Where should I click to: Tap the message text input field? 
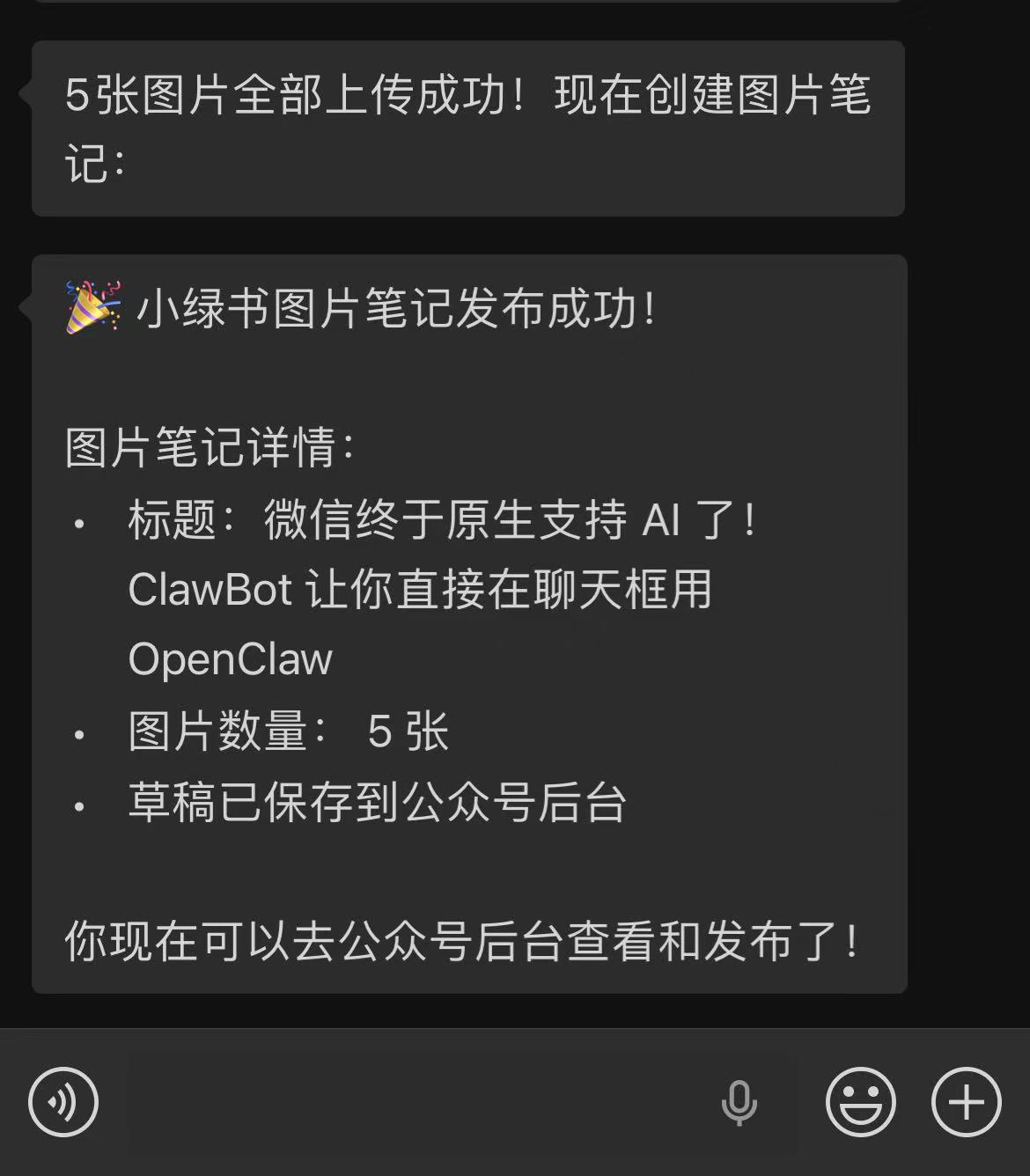(x=414, y=1102)
